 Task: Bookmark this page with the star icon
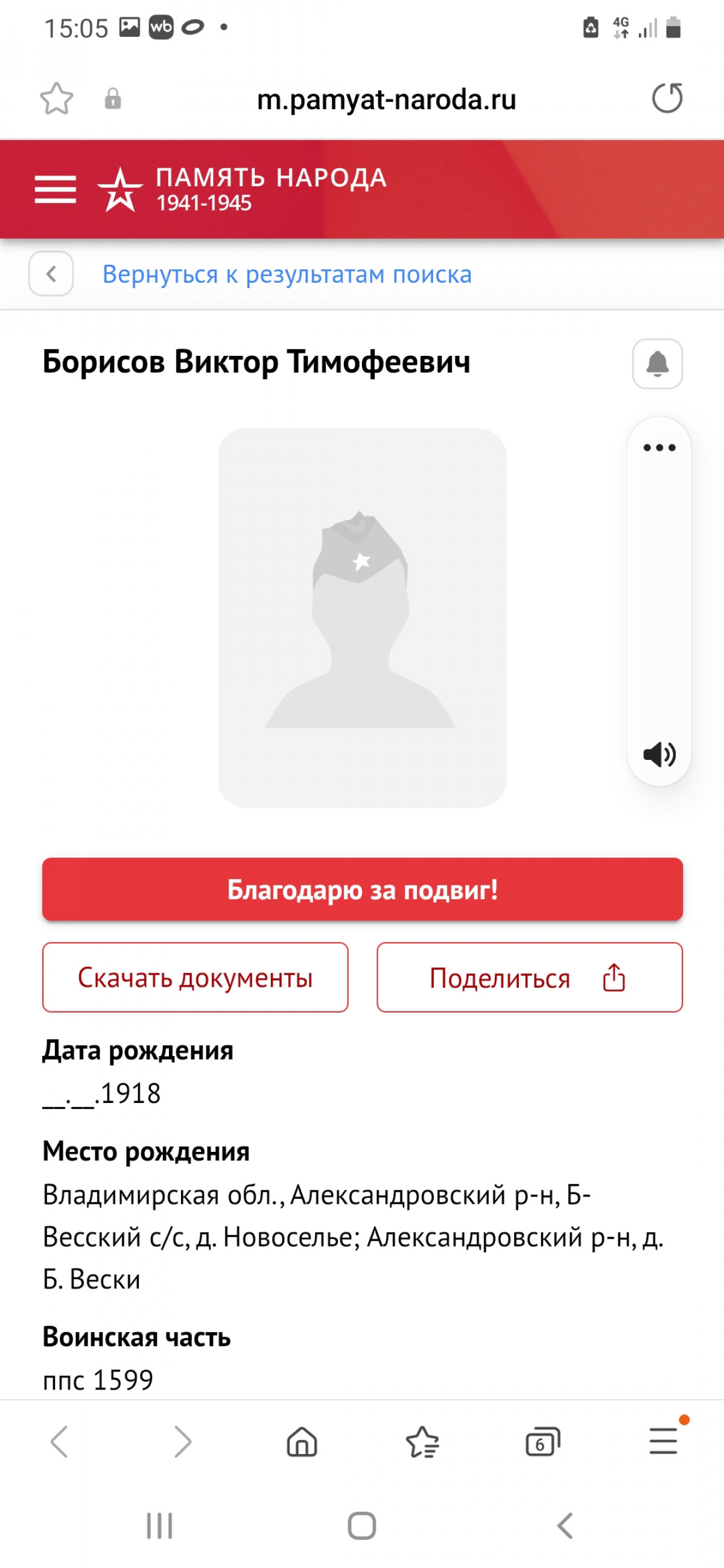pos(57,99)
